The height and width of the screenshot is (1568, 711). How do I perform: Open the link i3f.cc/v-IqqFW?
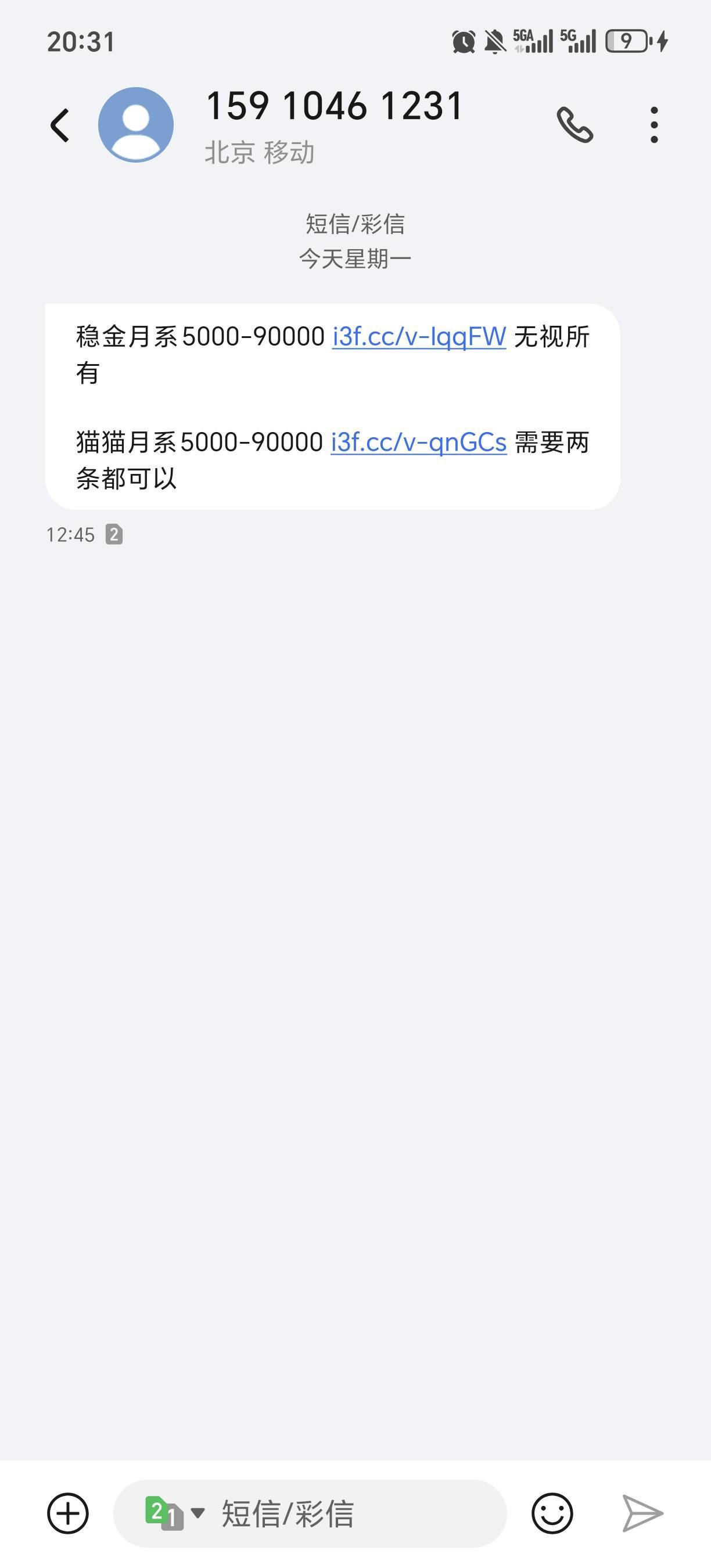tap(419, 337)
